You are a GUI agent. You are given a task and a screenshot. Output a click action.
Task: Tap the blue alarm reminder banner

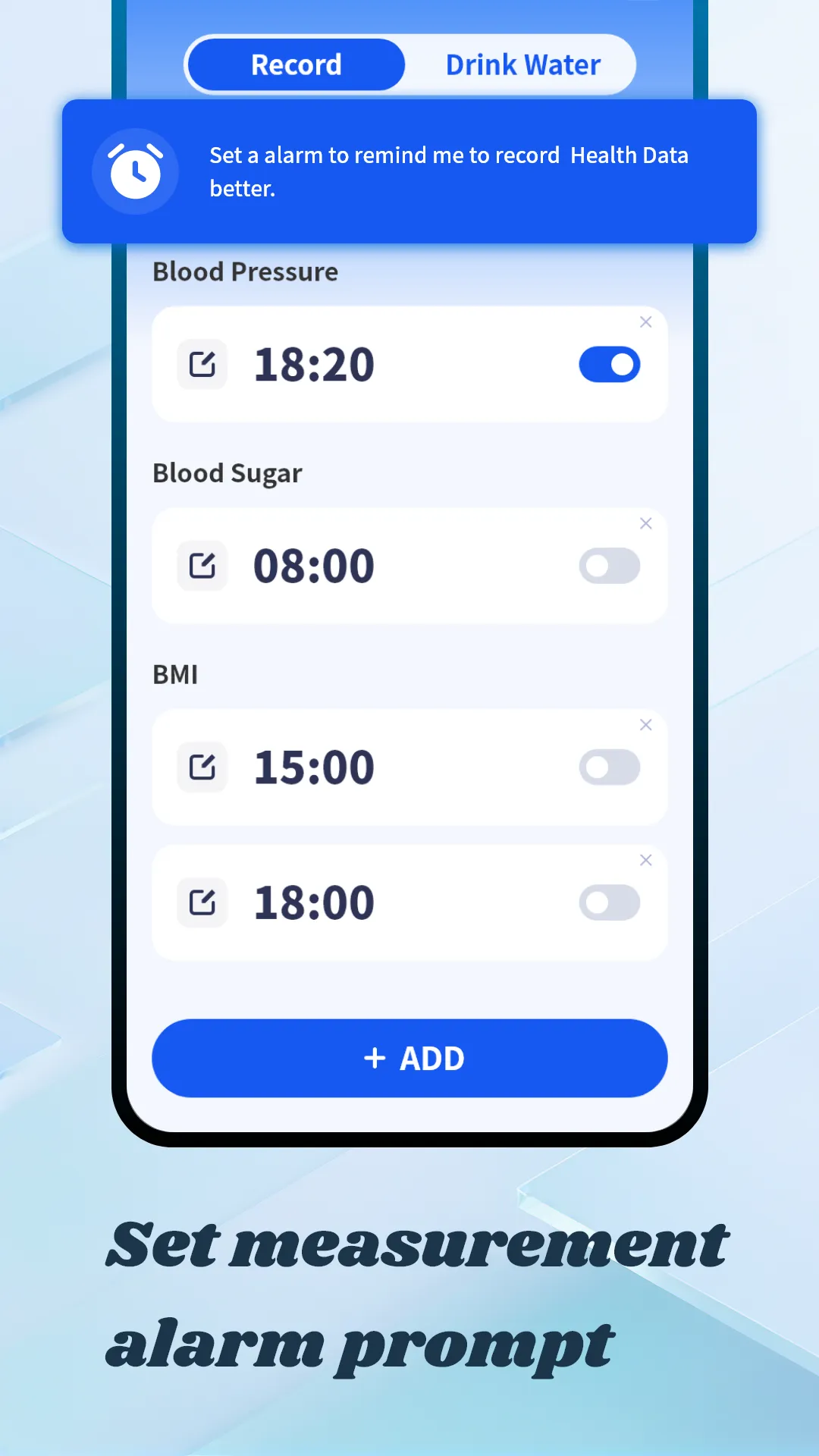[409, 171]
